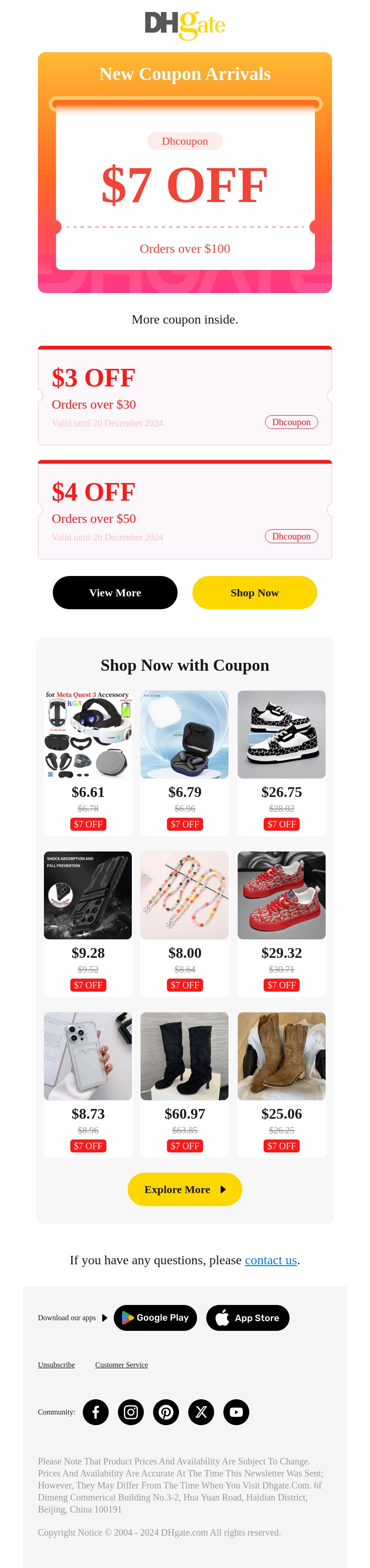Visit the Facebook community page

(x=96, y=1412)
